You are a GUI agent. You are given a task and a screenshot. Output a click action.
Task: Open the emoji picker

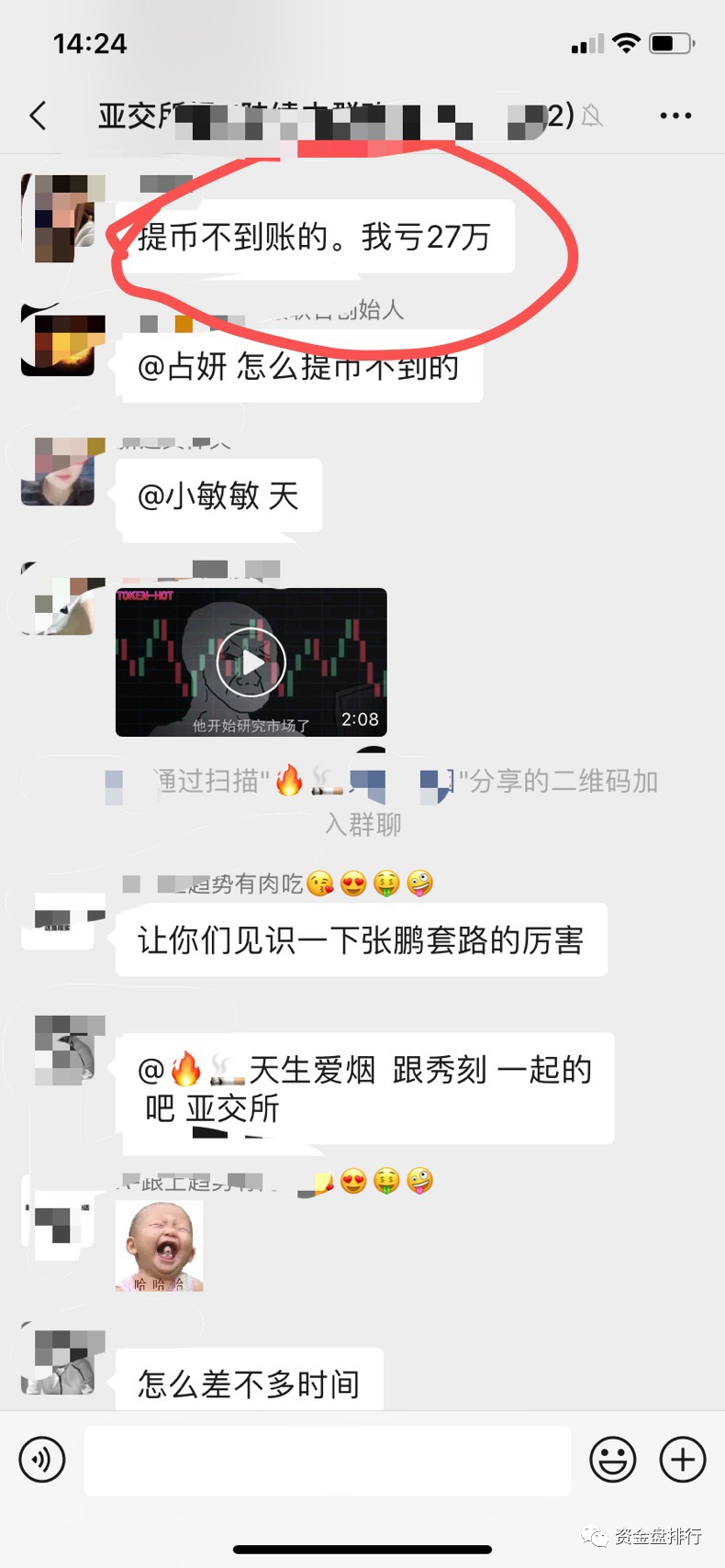coord(612,1460)
